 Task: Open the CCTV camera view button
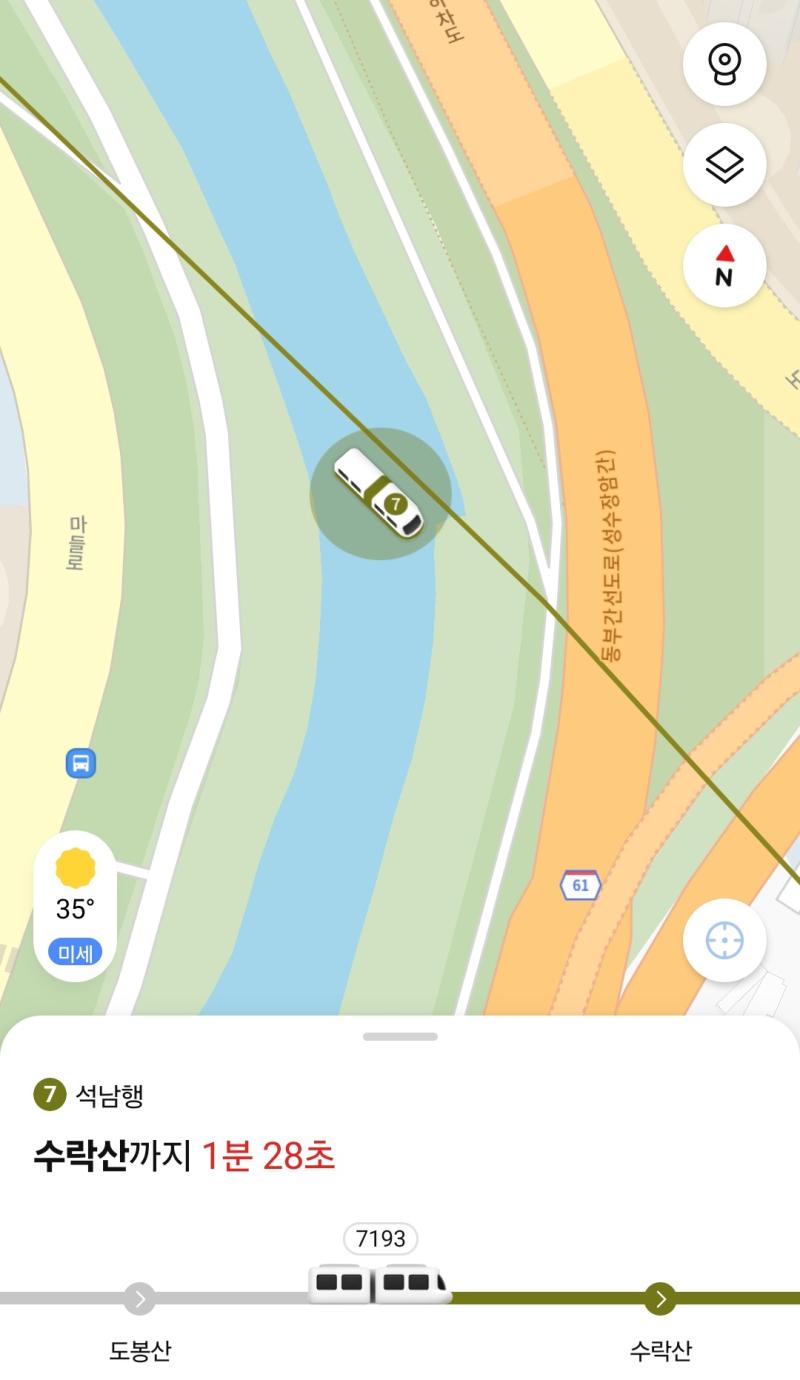click(x=724, y=65)
